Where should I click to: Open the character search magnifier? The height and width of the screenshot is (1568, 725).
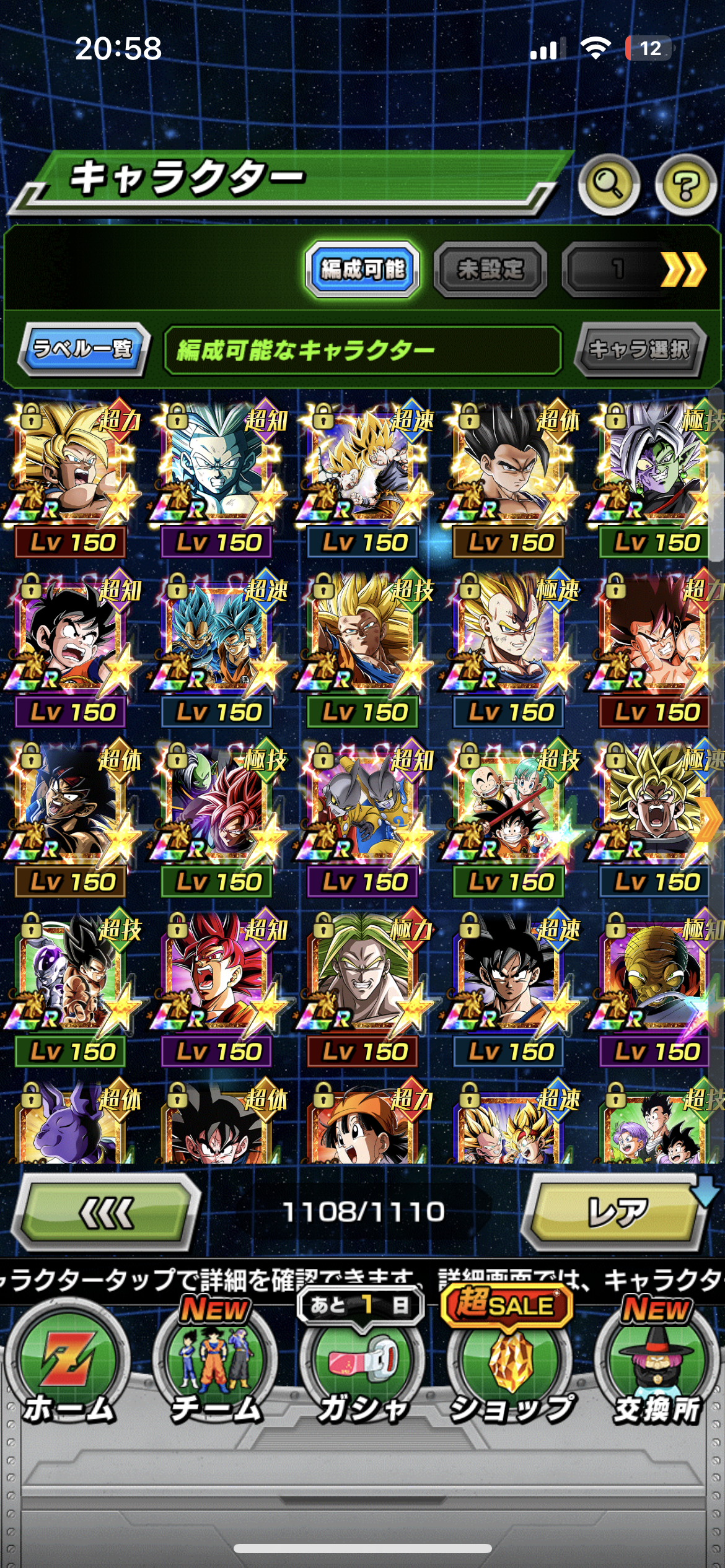click(609, 184)
